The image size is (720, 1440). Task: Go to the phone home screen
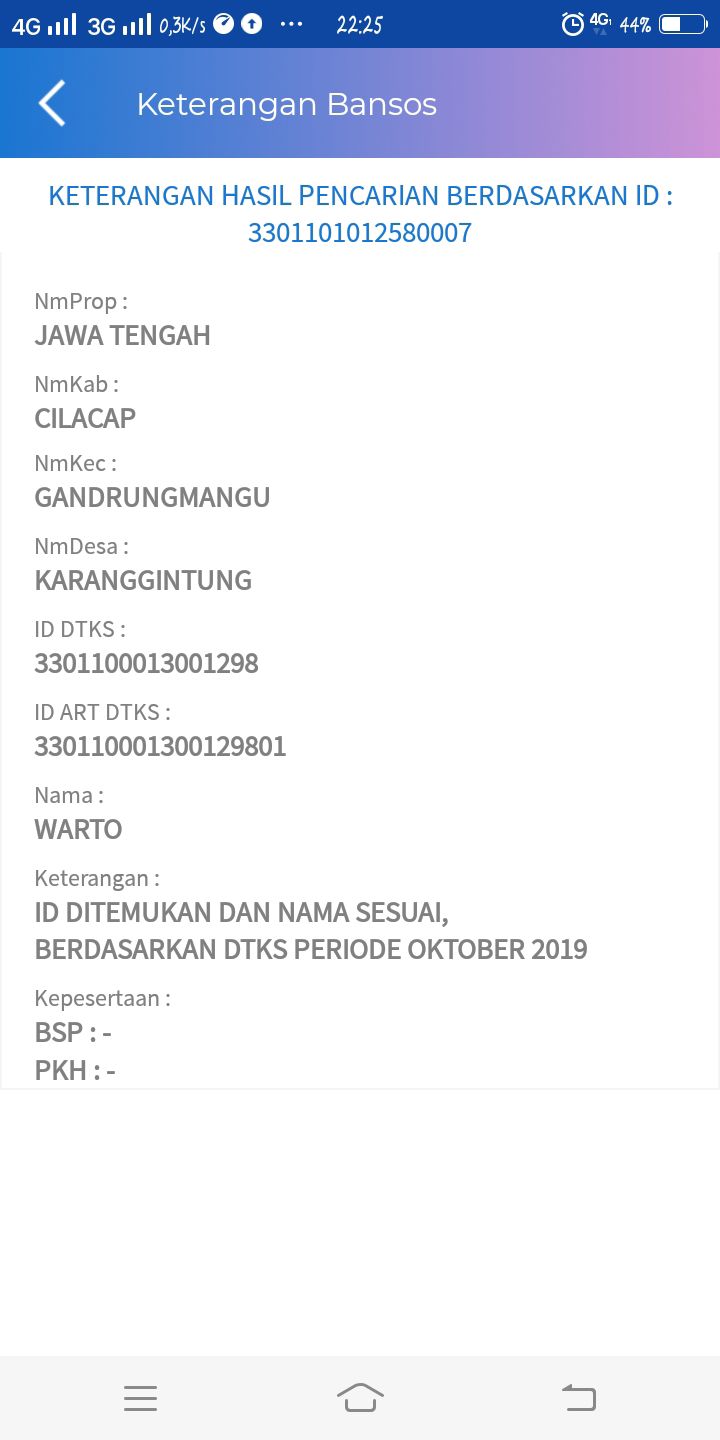coord(360,1398)
